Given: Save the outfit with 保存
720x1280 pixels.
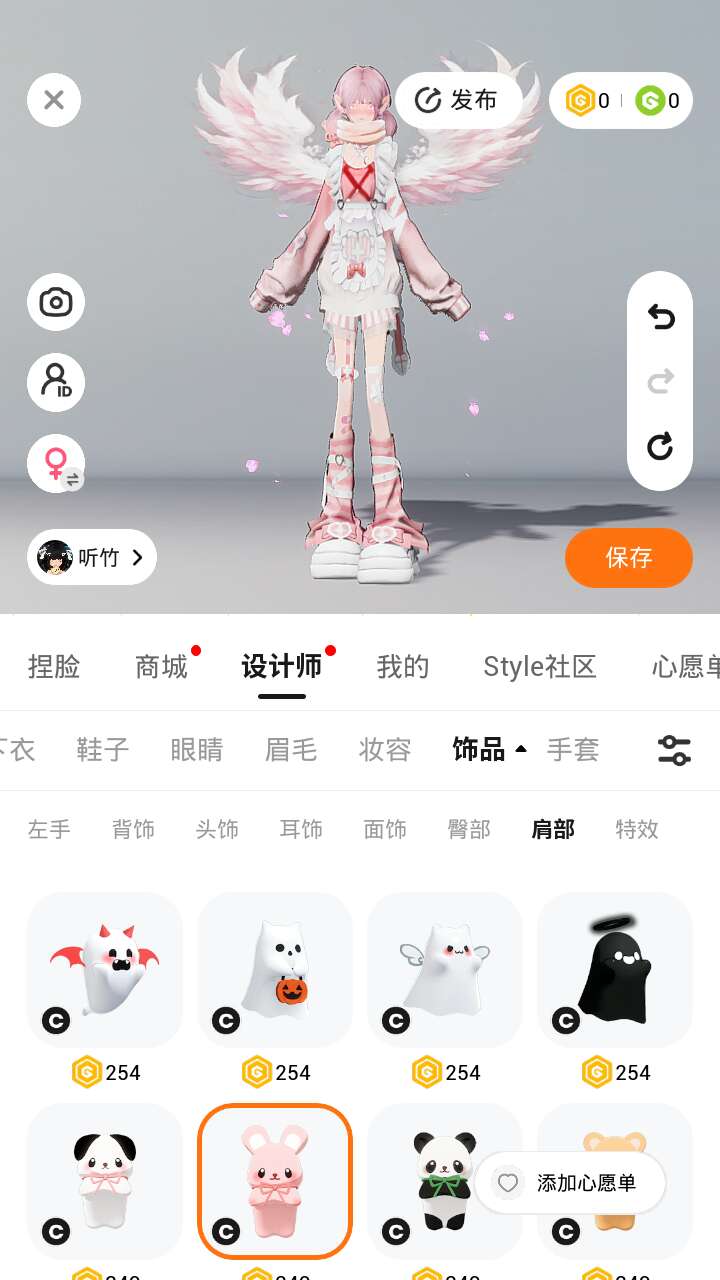Looking at the screenshot, I should click(x=628, y=557).
